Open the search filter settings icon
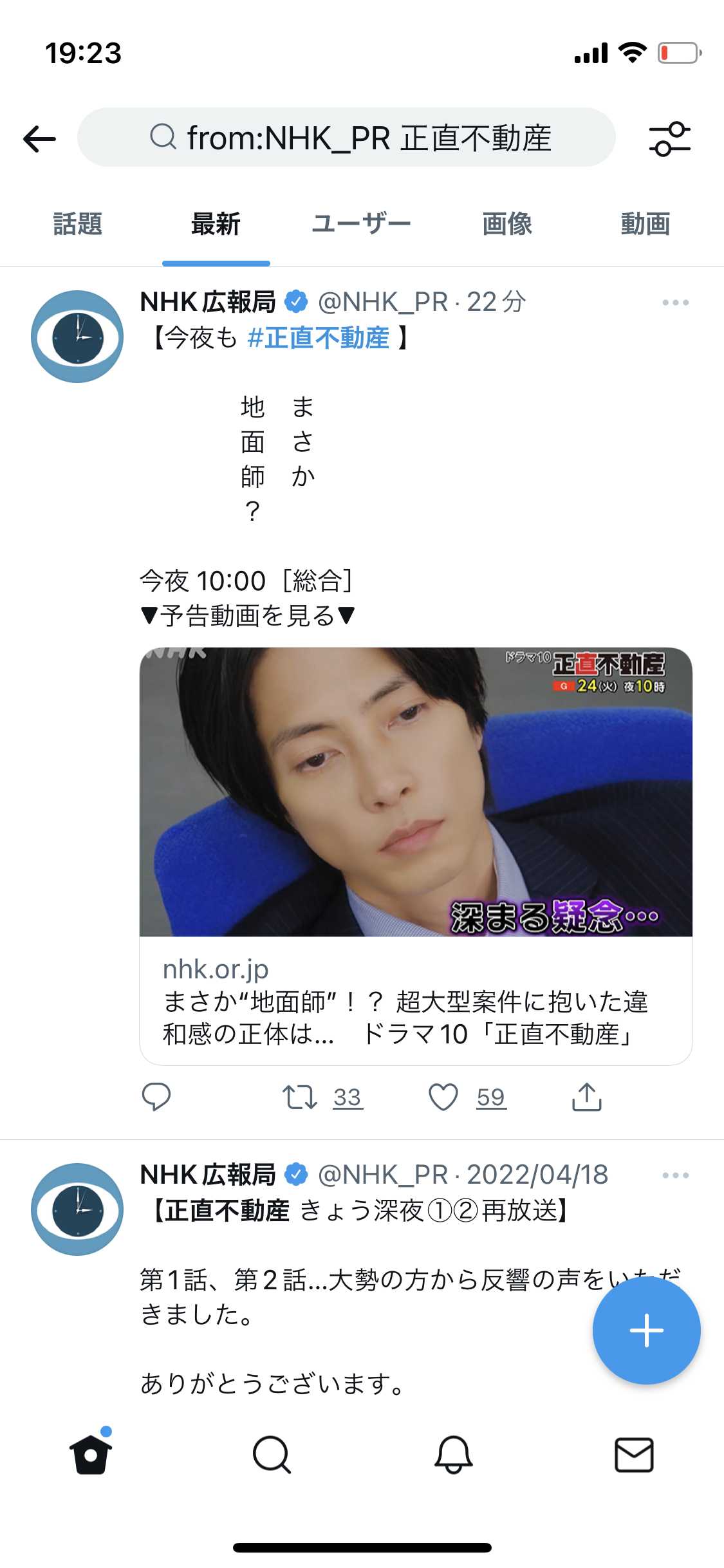 tap(669, 139)
